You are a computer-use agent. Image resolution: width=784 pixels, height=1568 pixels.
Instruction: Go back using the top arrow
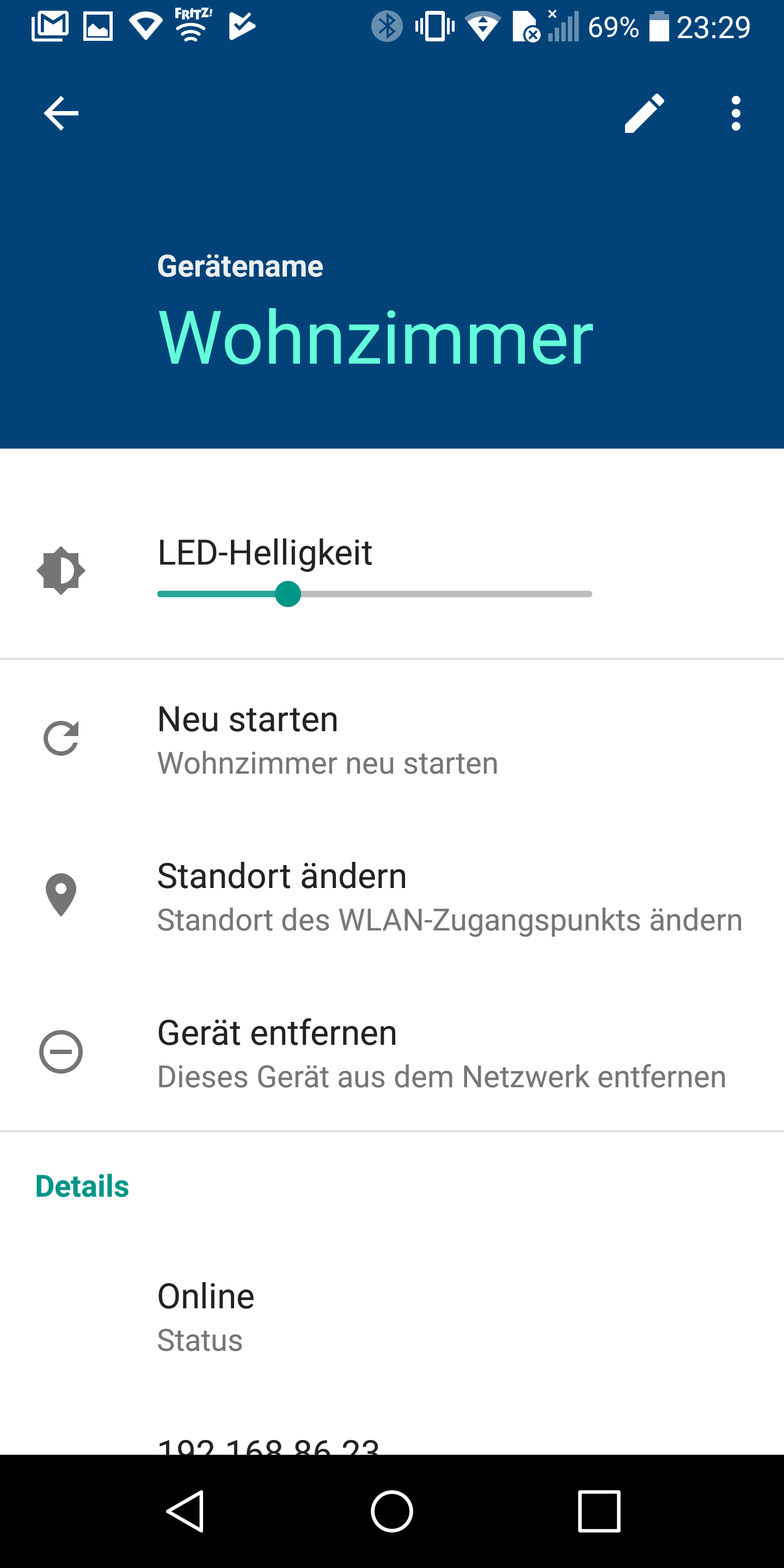(x=61, y=113)
